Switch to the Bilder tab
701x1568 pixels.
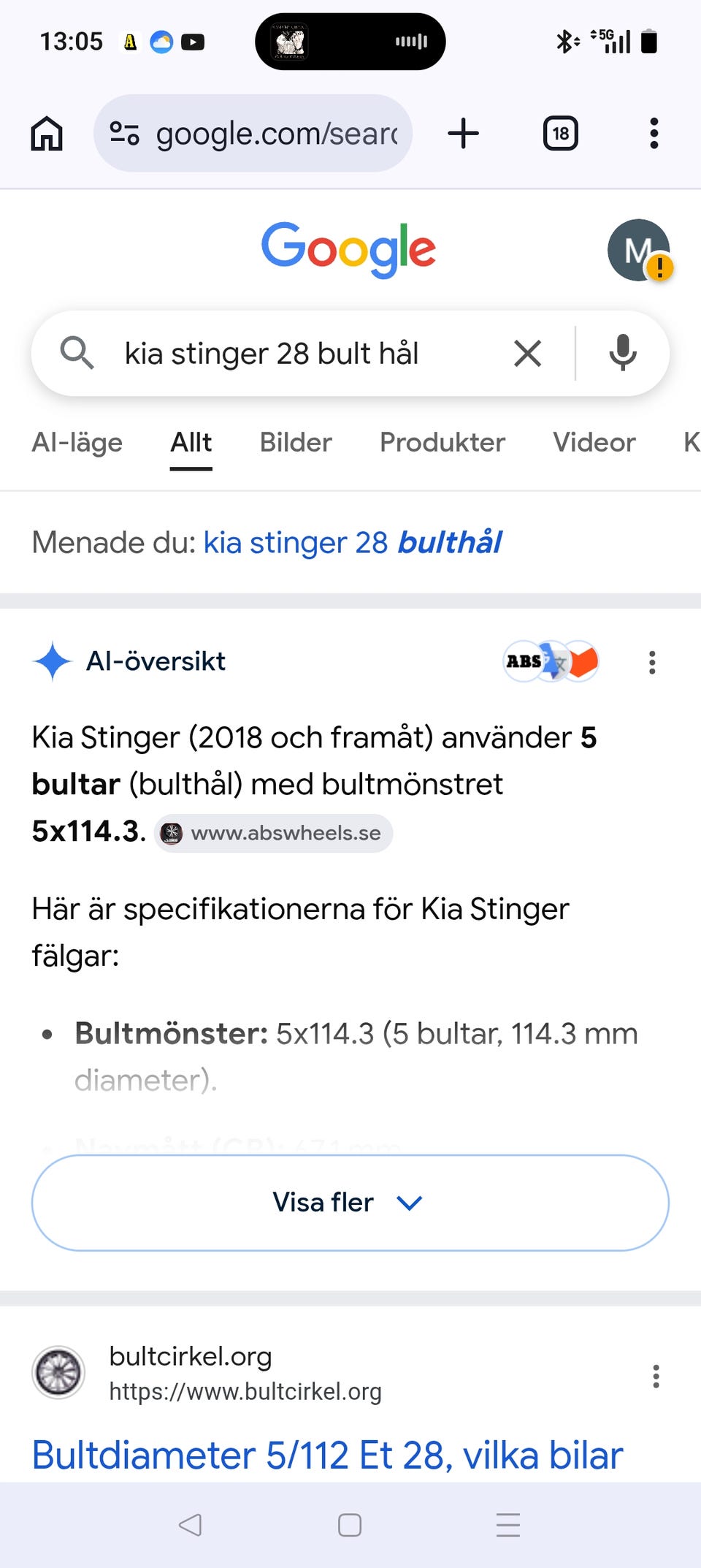click(x=295, y=442)
